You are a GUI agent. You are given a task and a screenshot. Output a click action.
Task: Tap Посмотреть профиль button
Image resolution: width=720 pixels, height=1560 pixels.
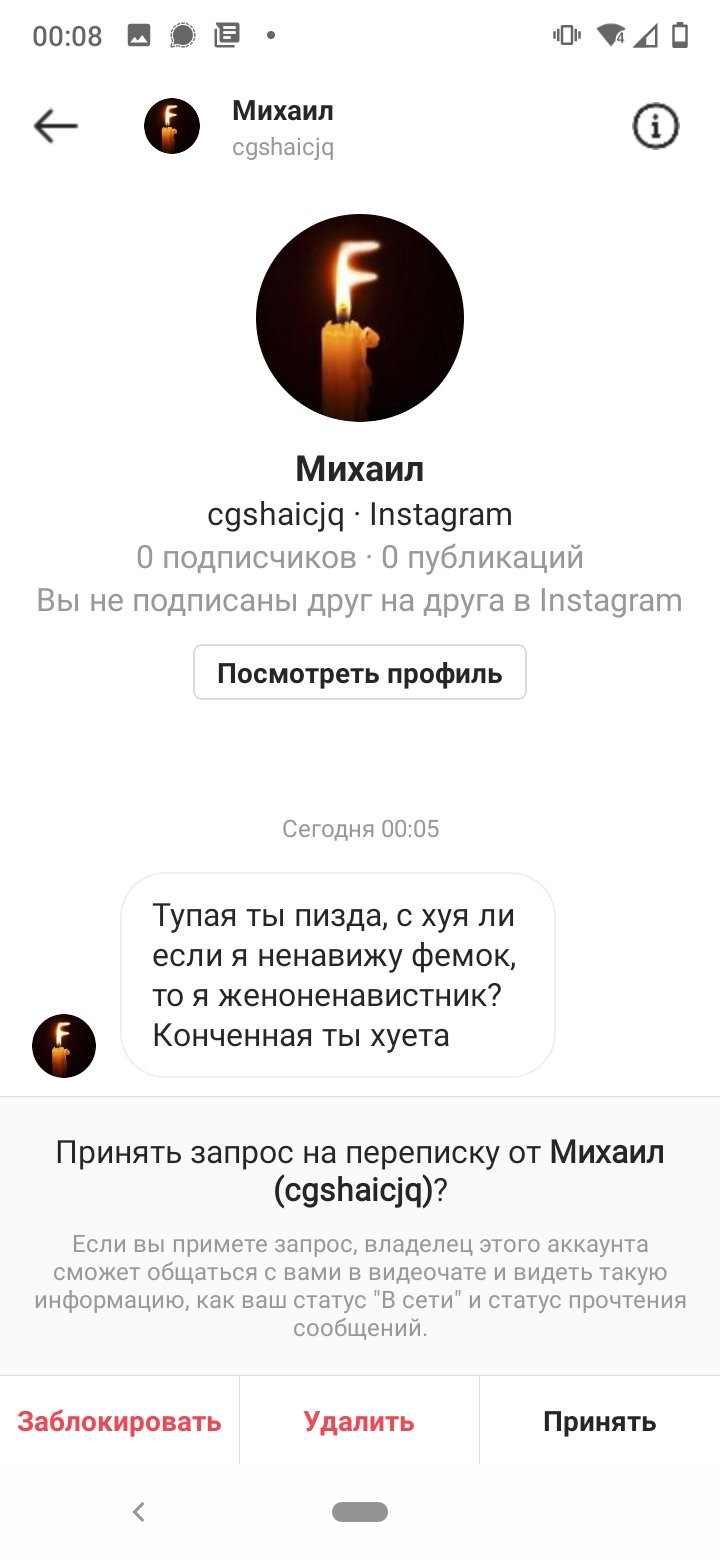click(x=359, y=673)
